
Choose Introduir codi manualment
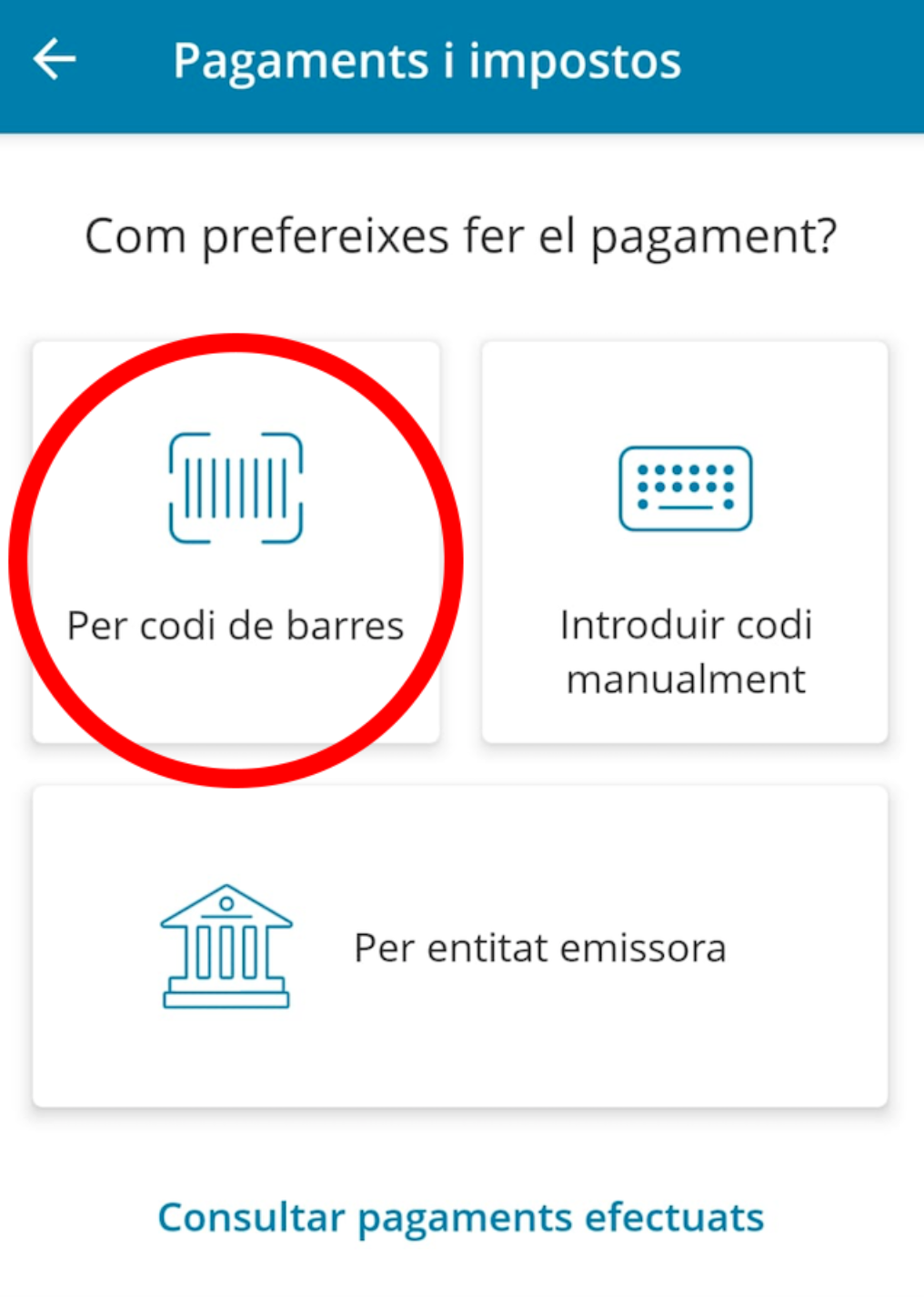pyautogui.click(x=685, y=543)
